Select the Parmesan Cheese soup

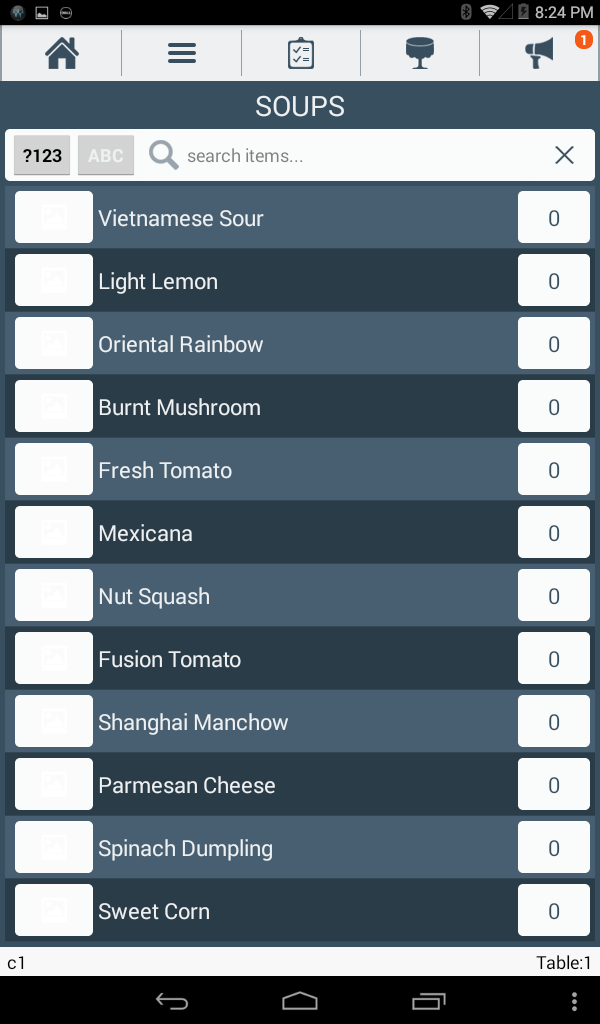(x=187, y=785)
